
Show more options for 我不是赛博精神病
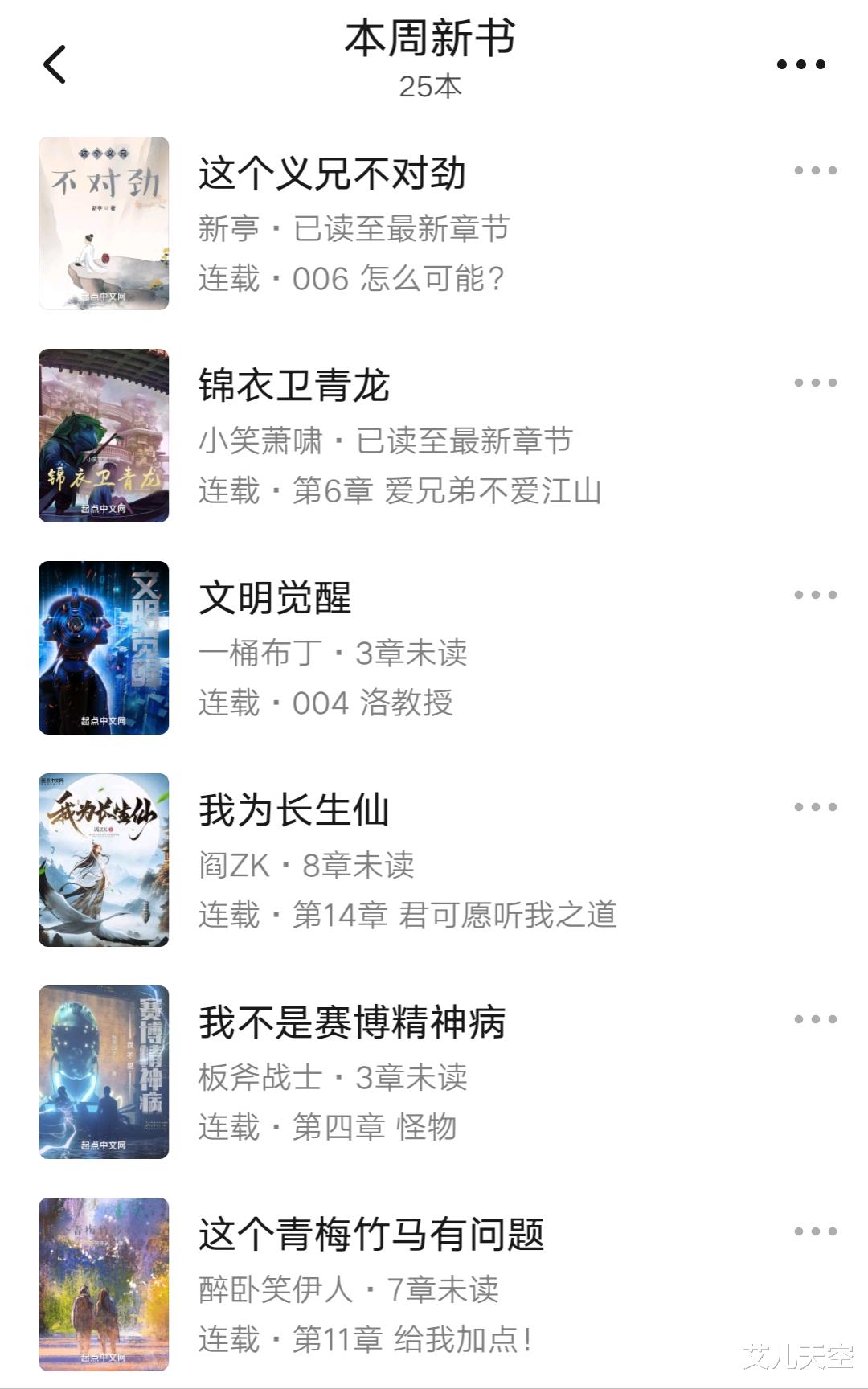(x=815, y=1019)
